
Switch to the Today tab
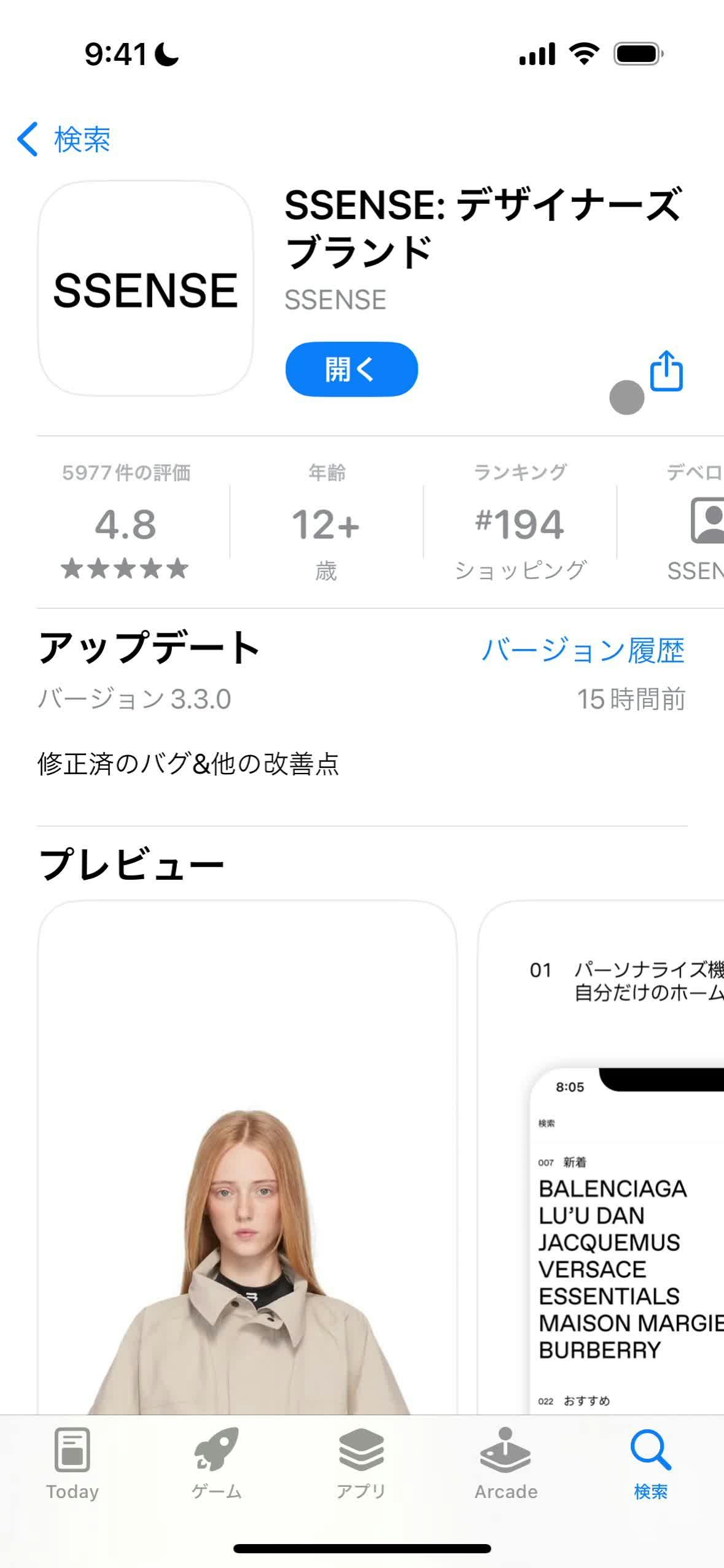[72, 1464]
